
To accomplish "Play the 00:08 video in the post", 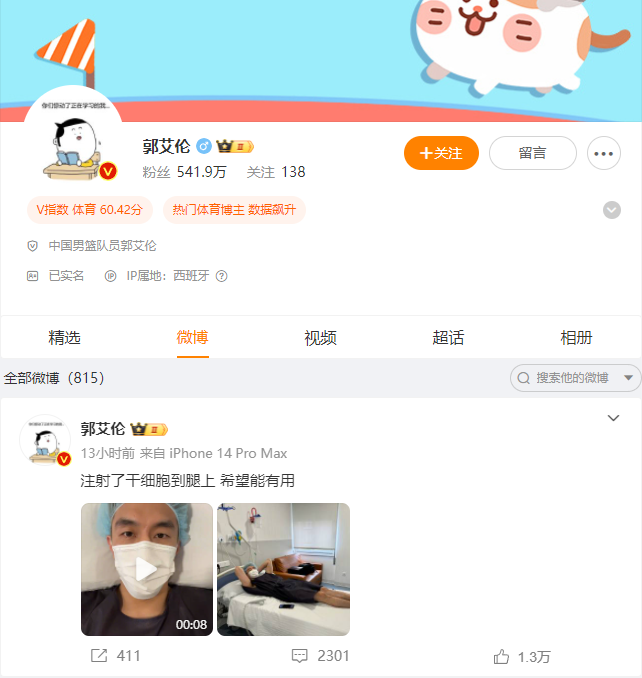I will [x=147, y=569].
